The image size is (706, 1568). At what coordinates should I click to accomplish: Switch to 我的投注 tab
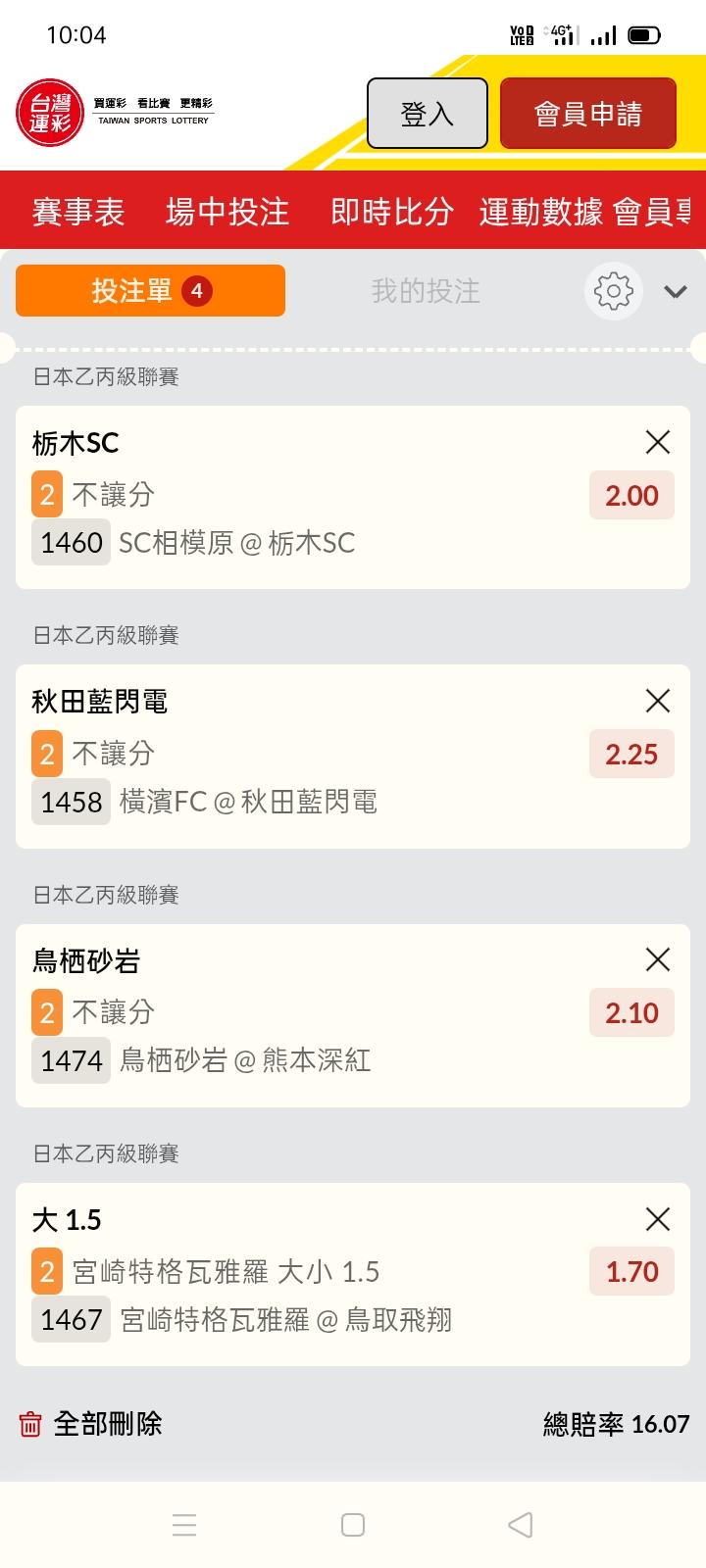pyautogui.click(x=426, y=291)
